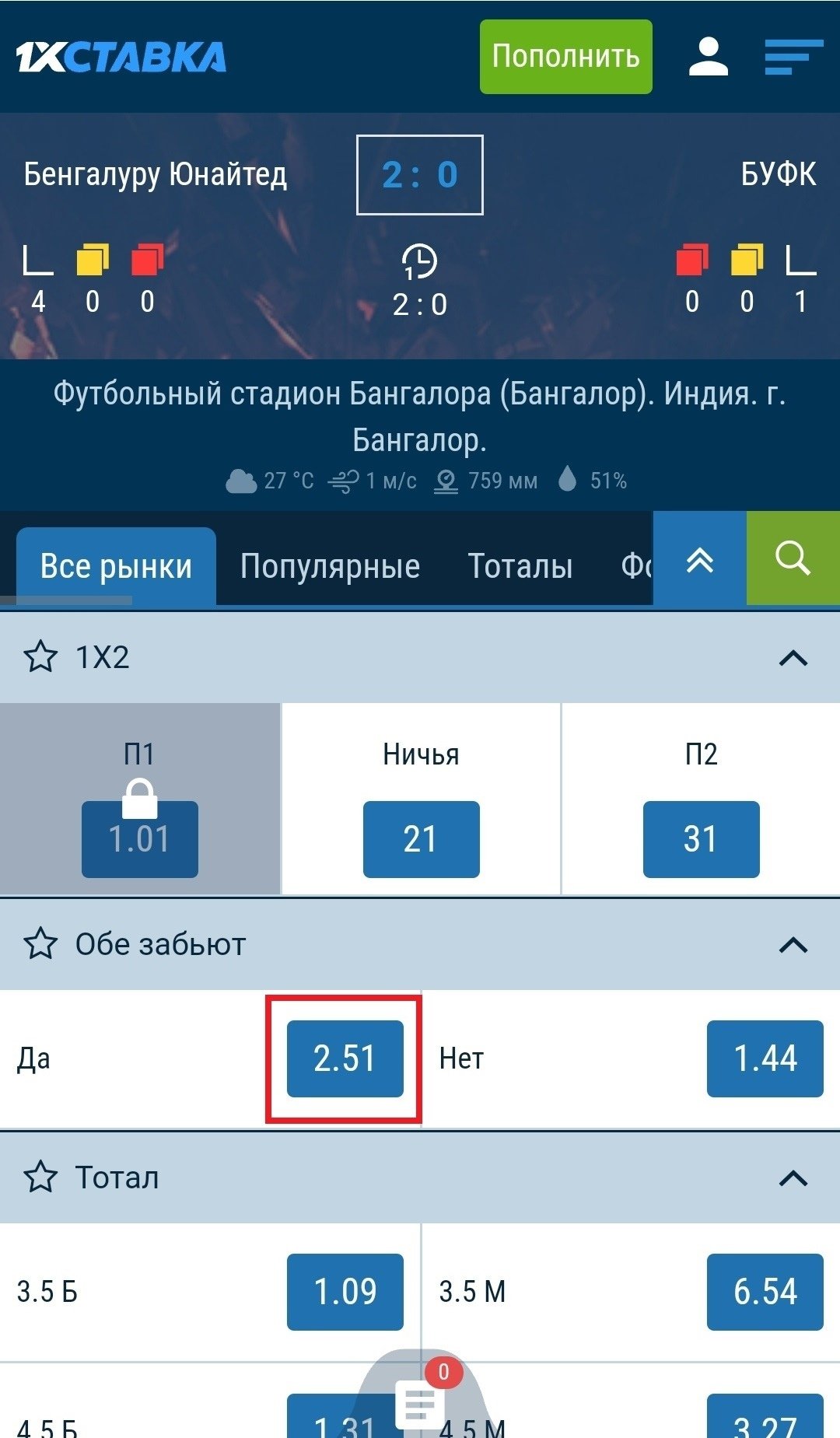
Task: Bet Нет on both score at 1.44
Action: coord(765,1058)
